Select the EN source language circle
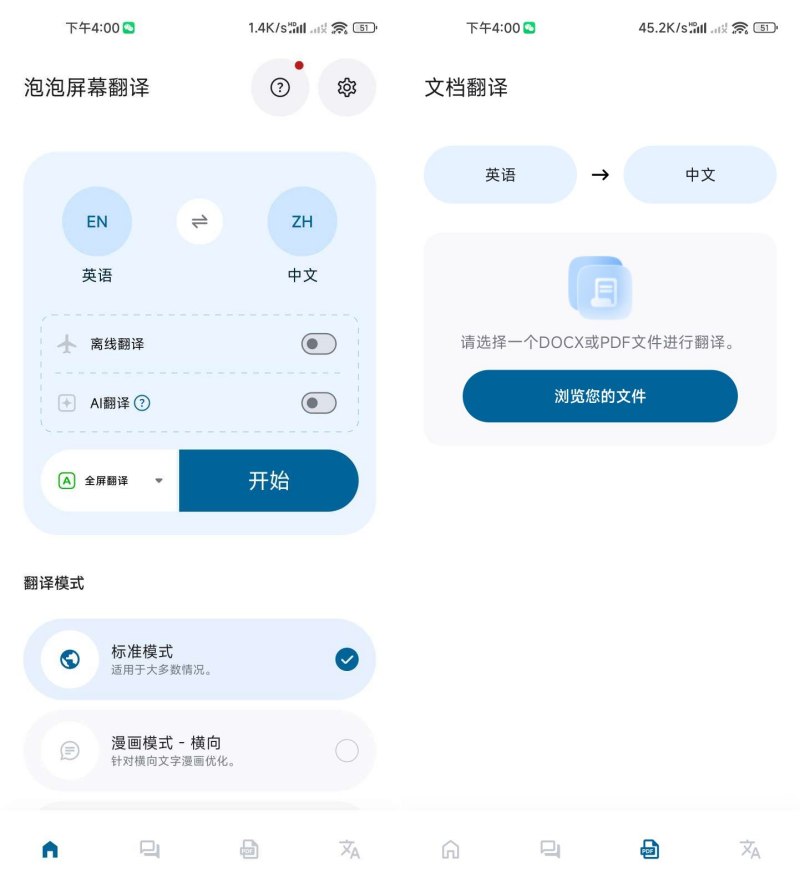Screen dimensions: 800x888 (97, 222)
